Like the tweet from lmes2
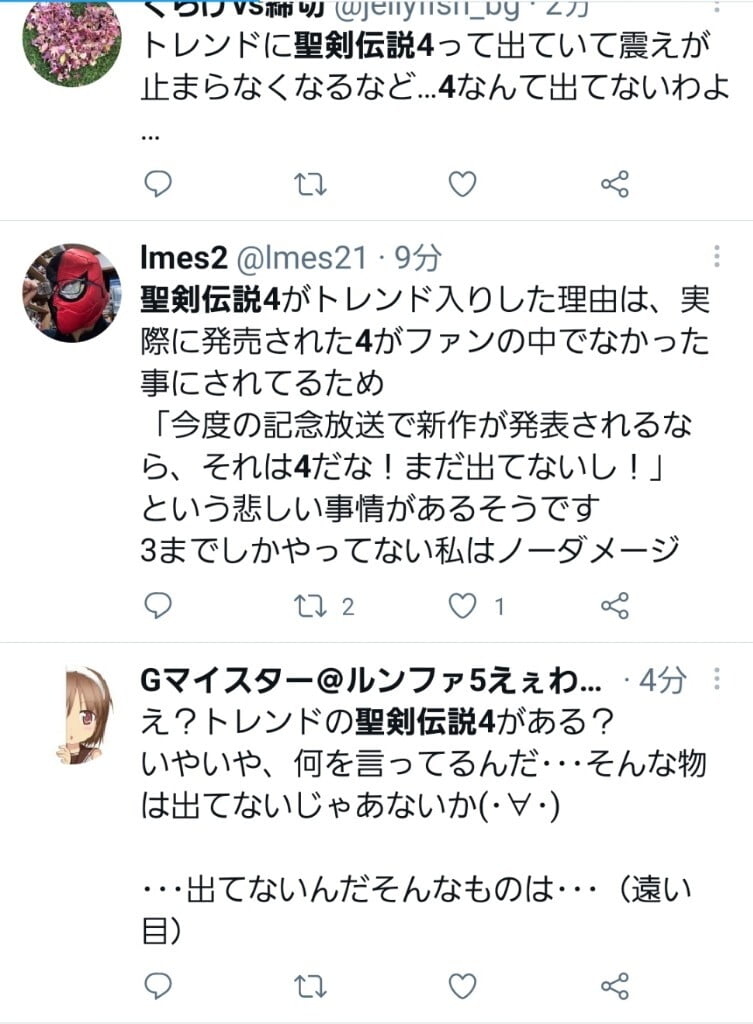 pos(461,605)
